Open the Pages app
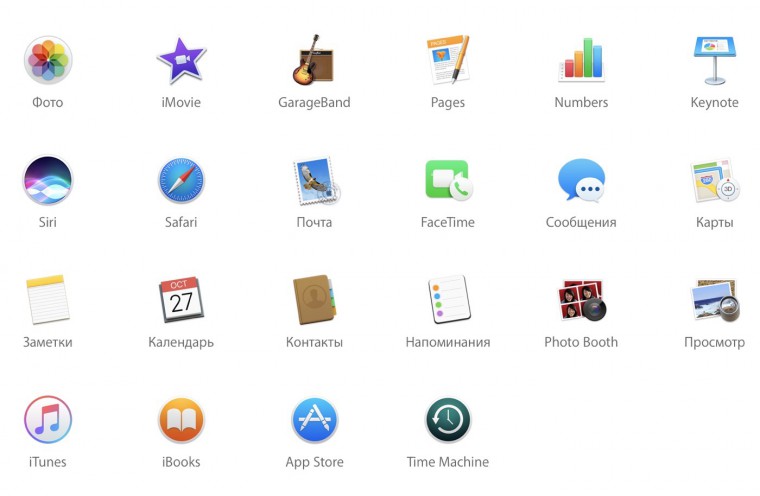 coord(447,60)
